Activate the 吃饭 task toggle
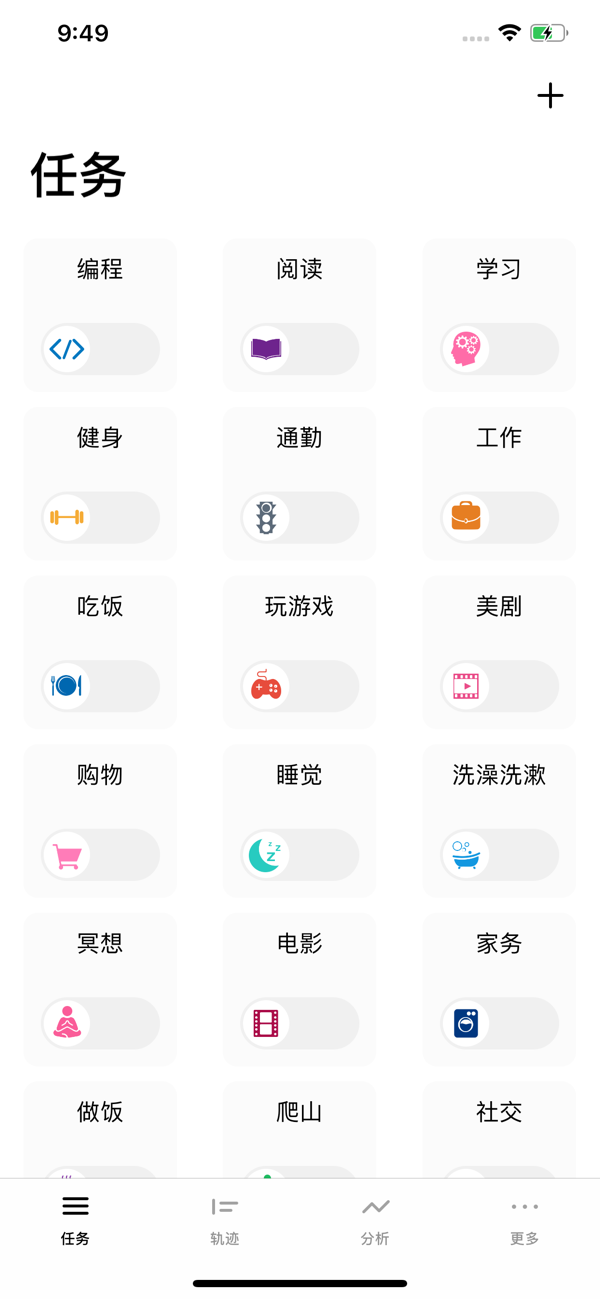This screenshot has width=600, height=1299. [100, 686]
